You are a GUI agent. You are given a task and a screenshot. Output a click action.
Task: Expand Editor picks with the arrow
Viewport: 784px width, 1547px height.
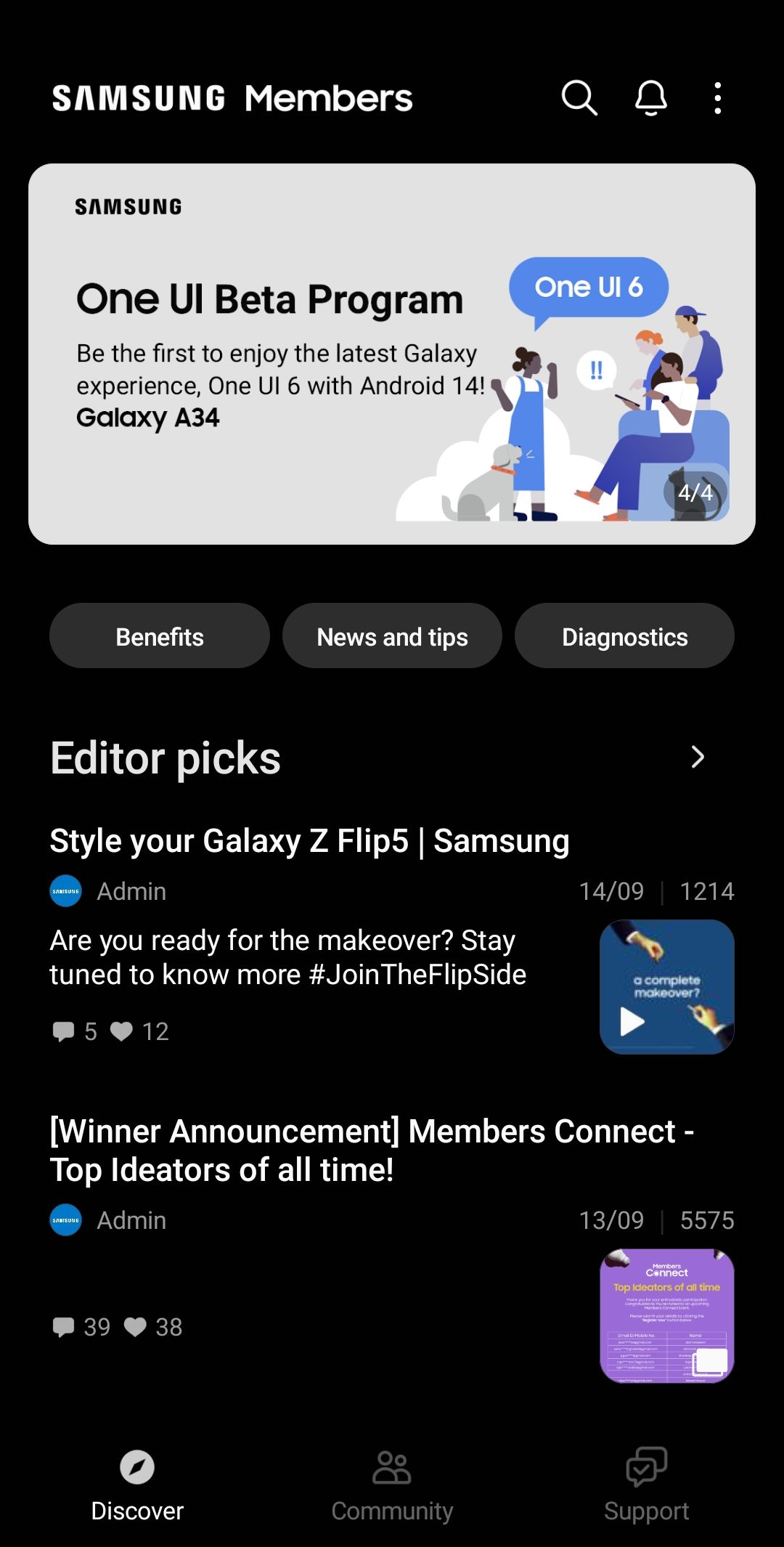[x=698, y=757]
